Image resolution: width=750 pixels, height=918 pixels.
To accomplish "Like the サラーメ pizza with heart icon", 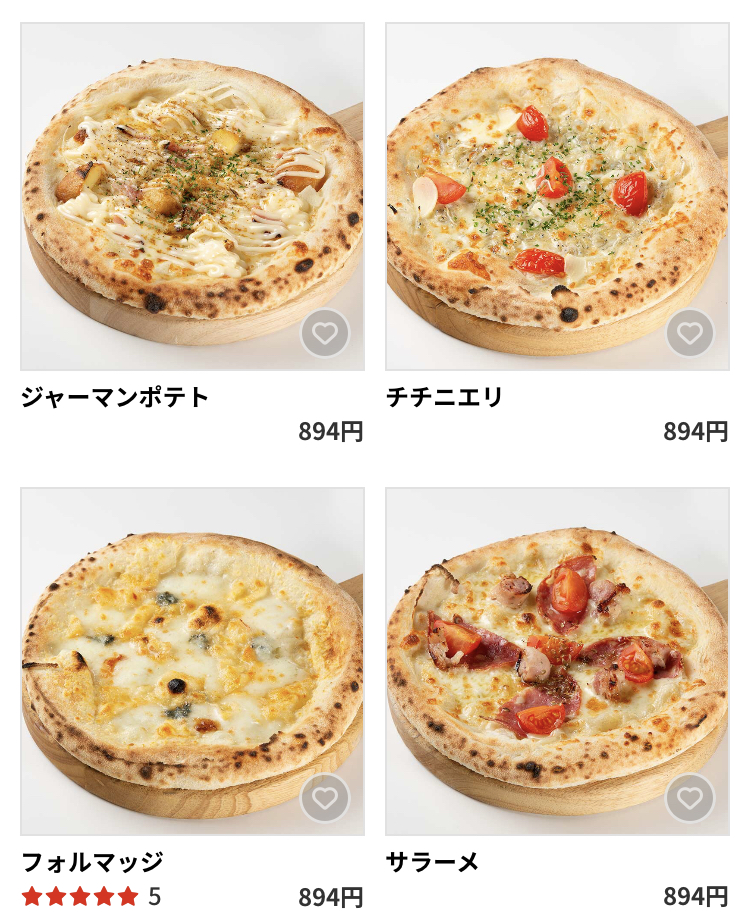I will coord(690,798).
